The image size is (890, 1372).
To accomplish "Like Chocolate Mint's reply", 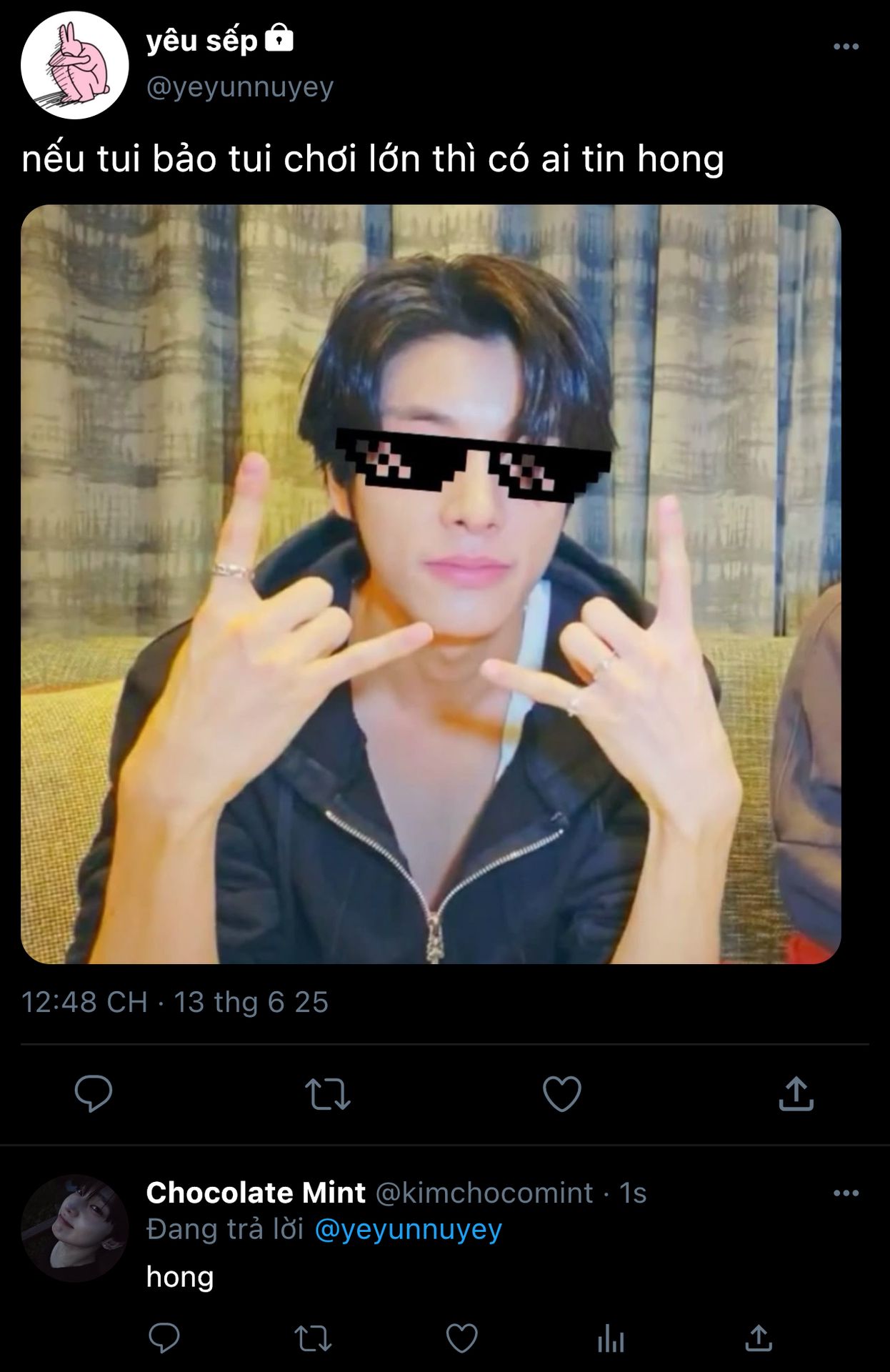I will [461, 1338].
